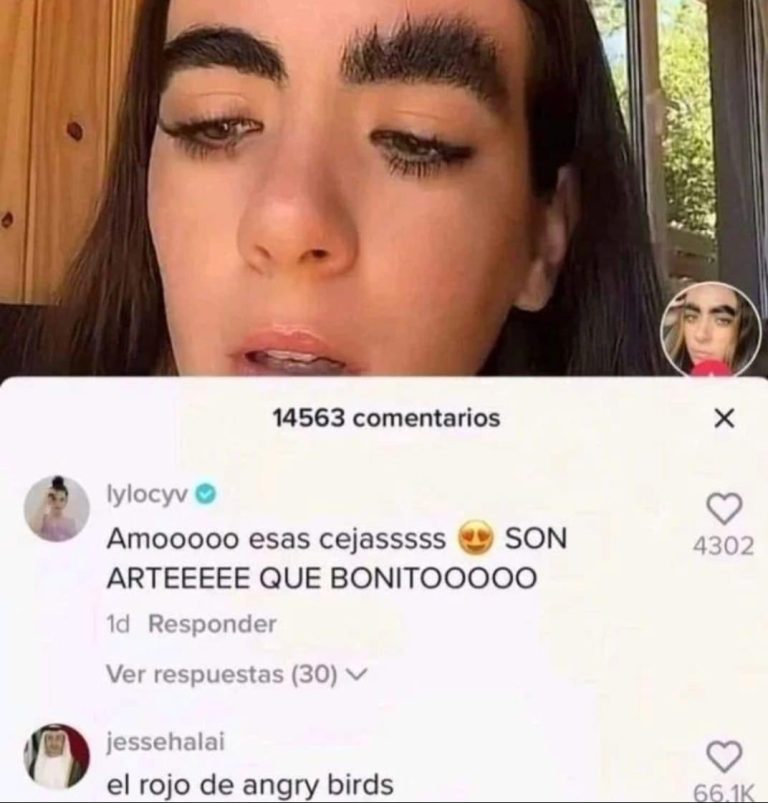Close the comments panel
Screen dimensions: 768x803
[x=724, y=418]
